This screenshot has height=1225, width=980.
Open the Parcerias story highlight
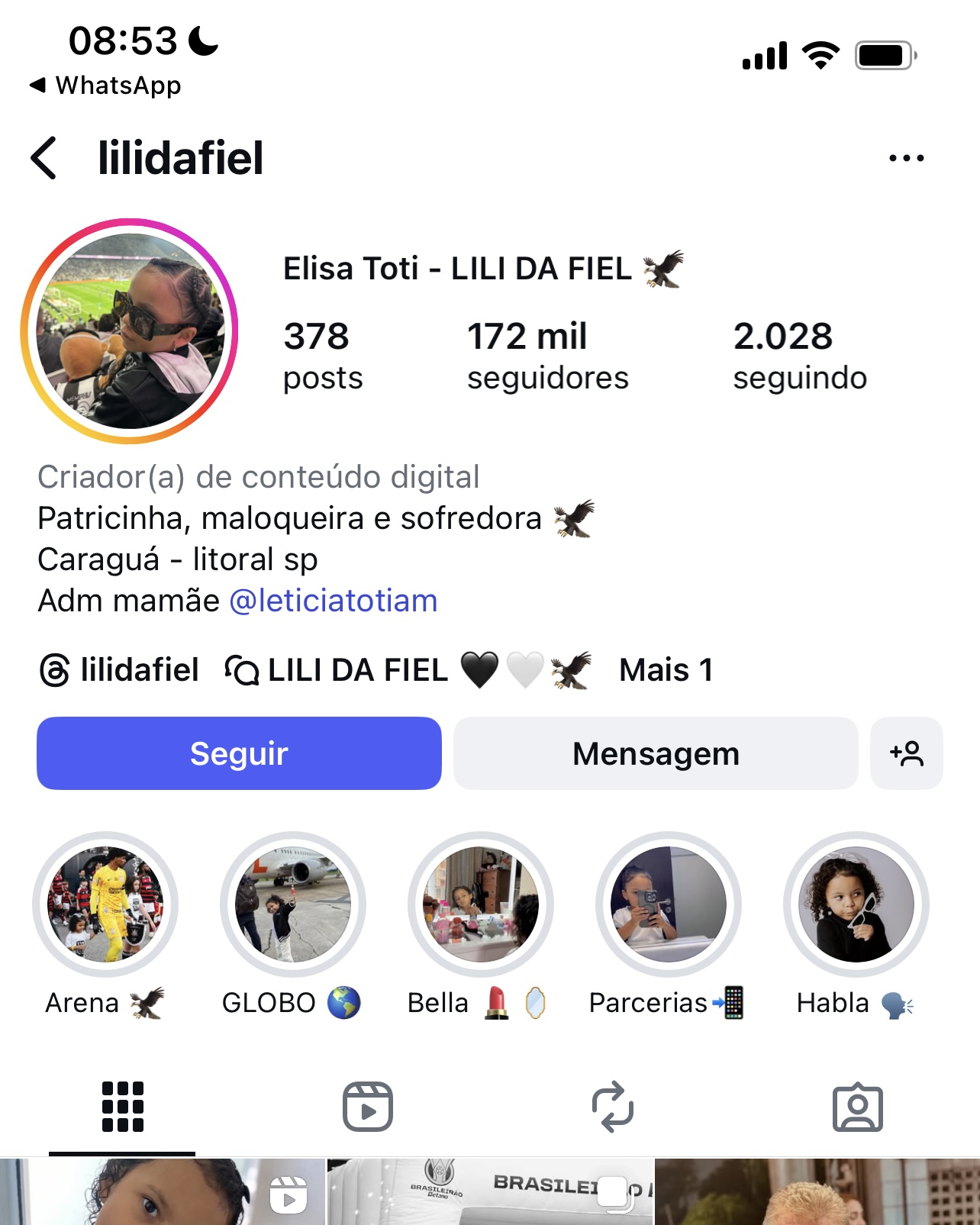669,904
